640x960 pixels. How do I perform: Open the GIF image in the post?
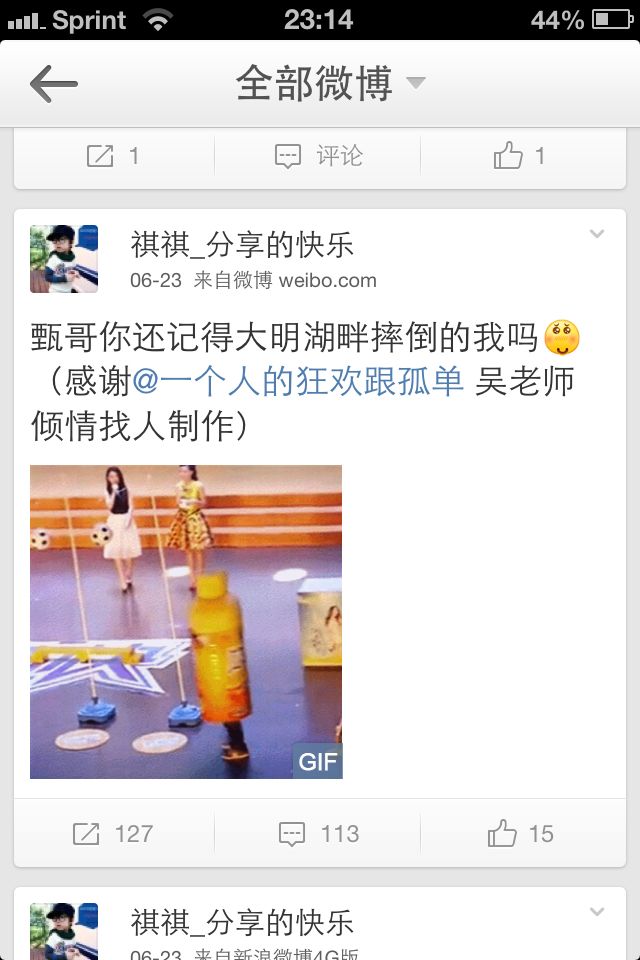tap(186, 621)
